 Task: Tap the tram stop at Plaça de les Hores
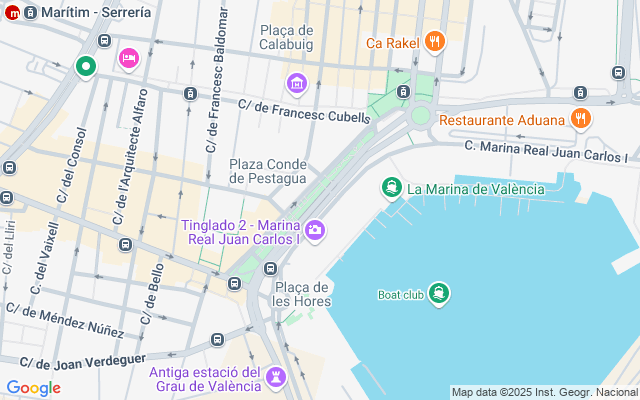[x=270, y=268]
